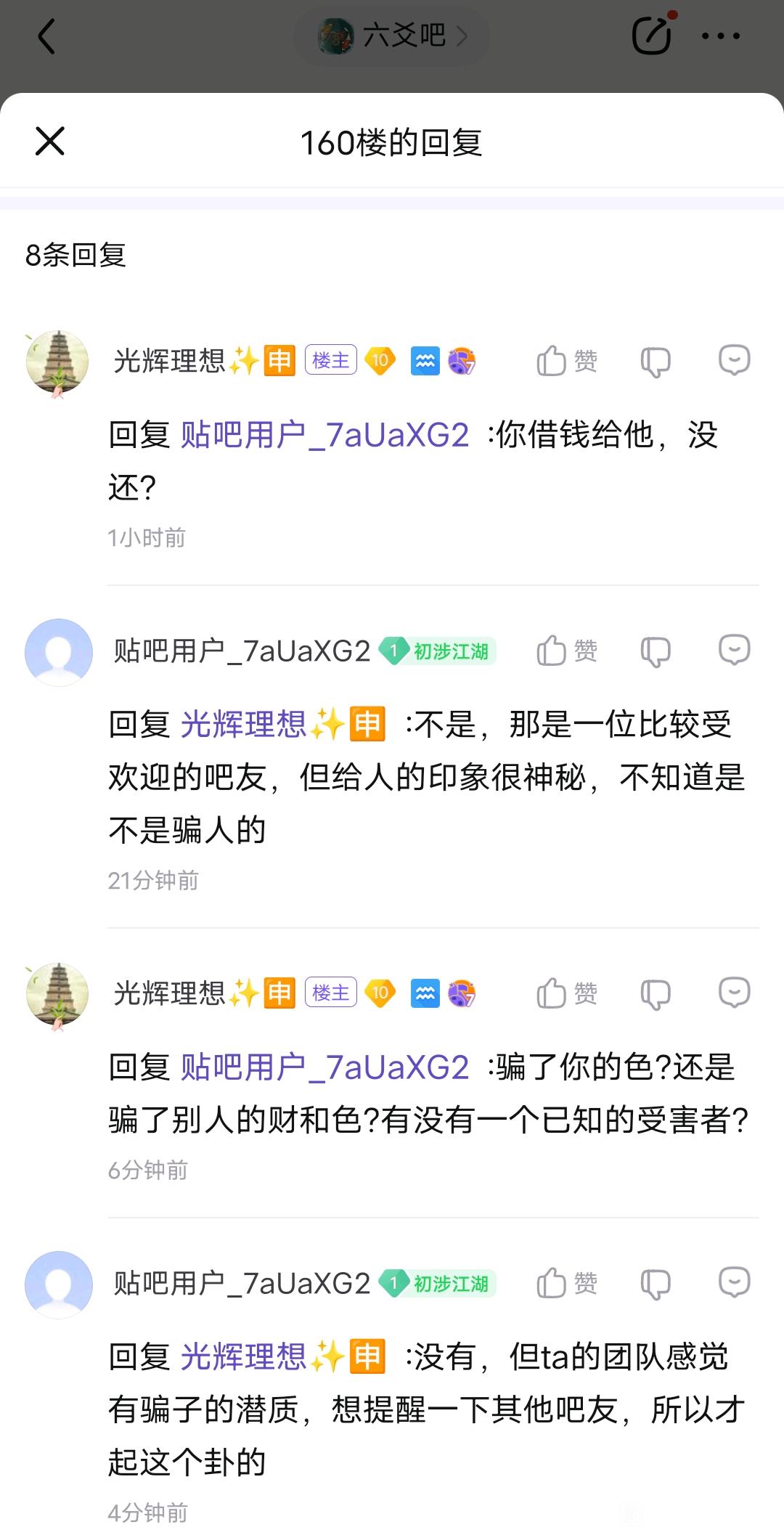The image size is (784, 1535).
Task: Open 贴吧用户_7aUaXG2's avatar on the 21分钟前 reply
Action: (x=59, y=652)
